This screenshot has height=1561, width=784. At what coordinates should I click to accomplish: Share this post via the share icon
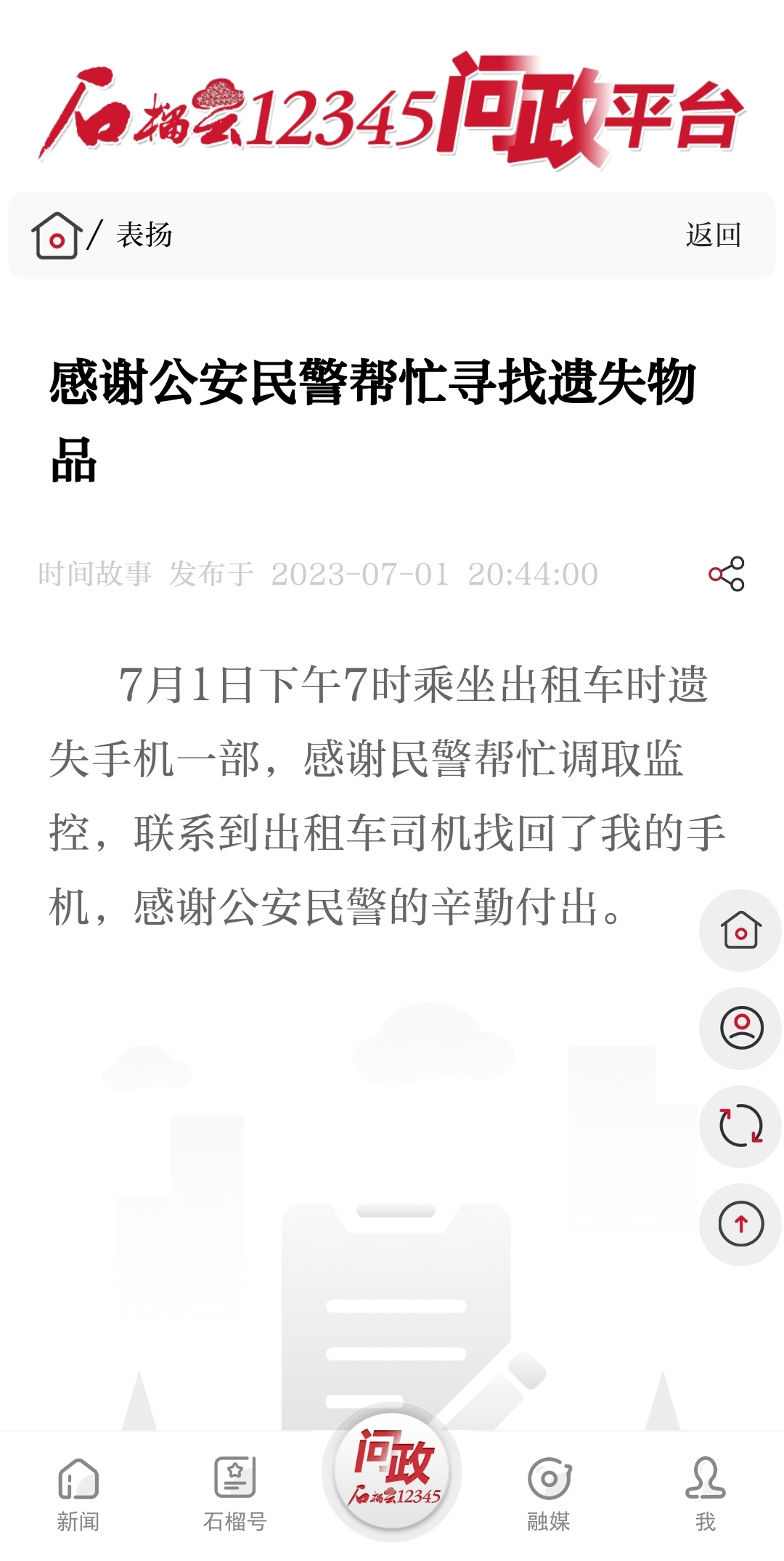(x=727, y=574)
